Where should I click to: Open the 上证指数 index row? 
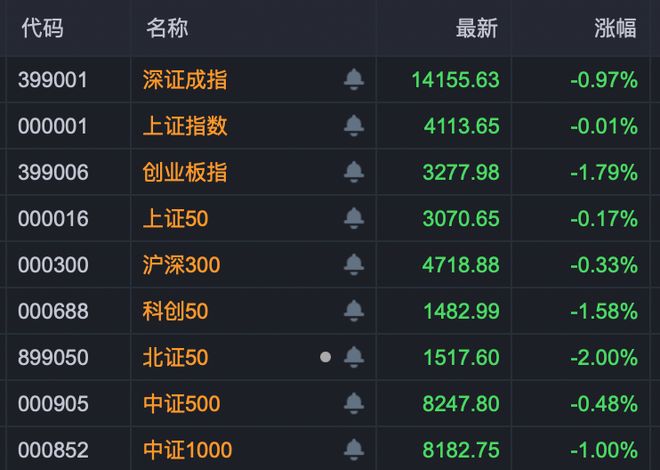pos(185,126)
